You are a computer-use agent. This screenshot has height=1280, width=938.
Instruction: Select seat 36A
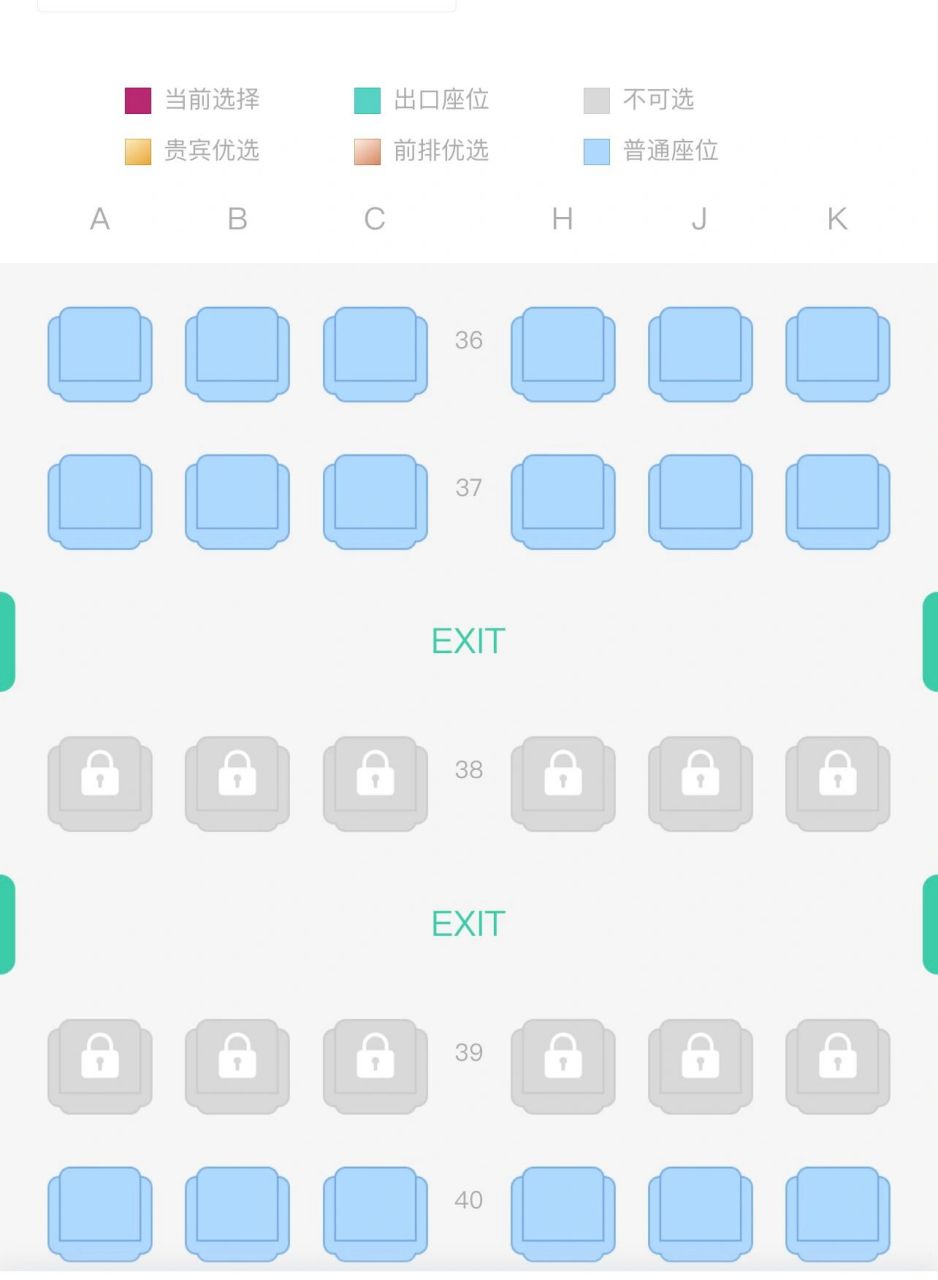point(100,354)
